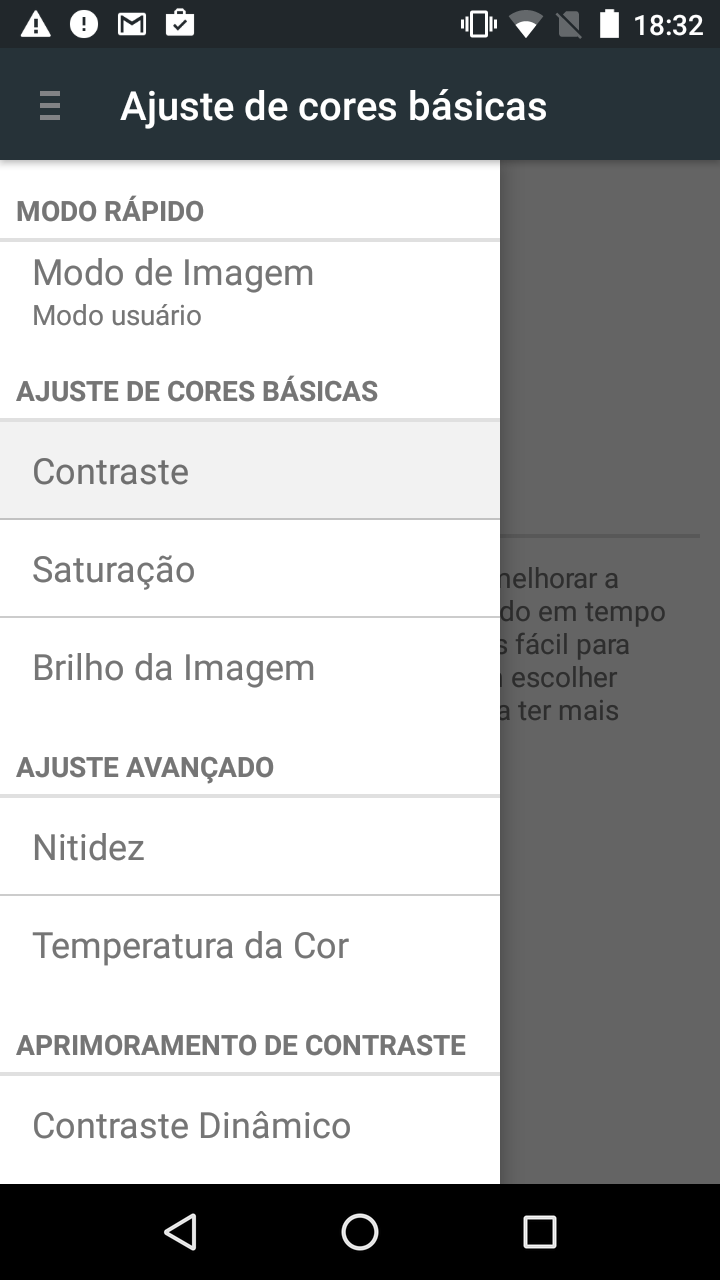This screenshot has width=720, height=1280.
Task: Go to the home screen
Action: pos(360,1232)
